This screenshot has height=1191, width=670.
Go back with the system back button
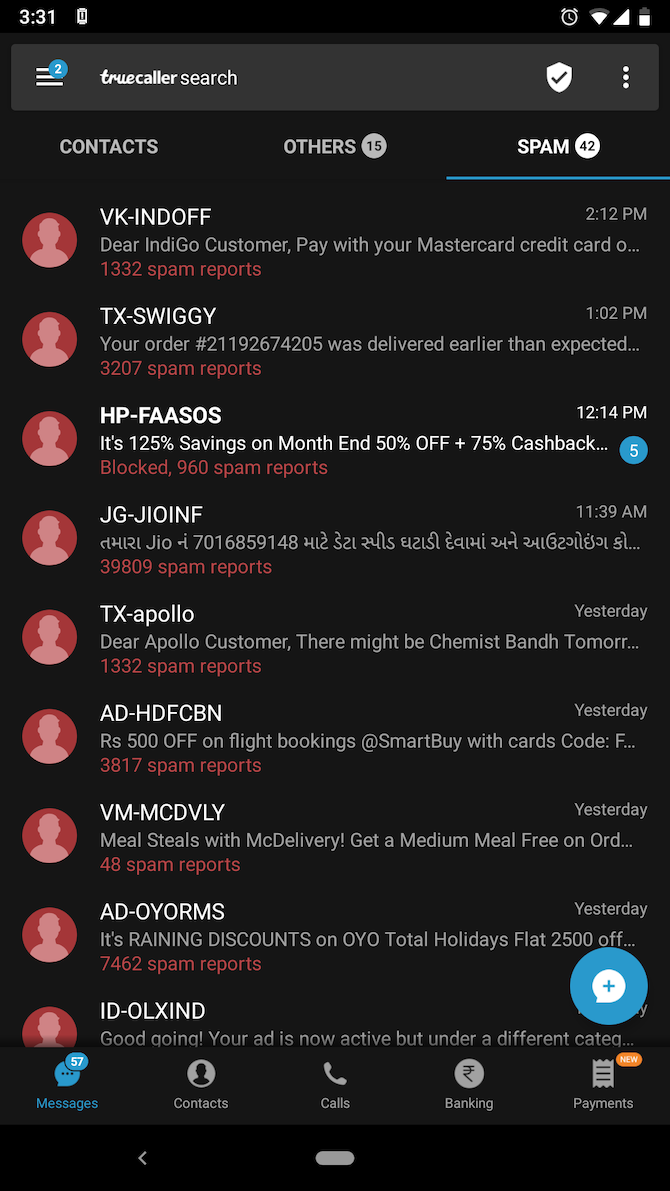tap(142, 1158)
